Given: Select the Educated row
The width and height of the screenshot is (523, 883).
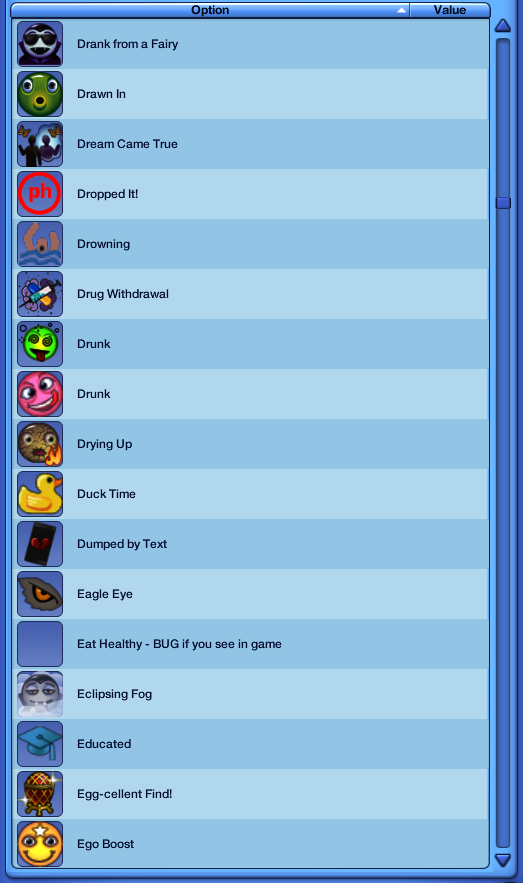Looking at the screenshot, I should tap(250, 744).
